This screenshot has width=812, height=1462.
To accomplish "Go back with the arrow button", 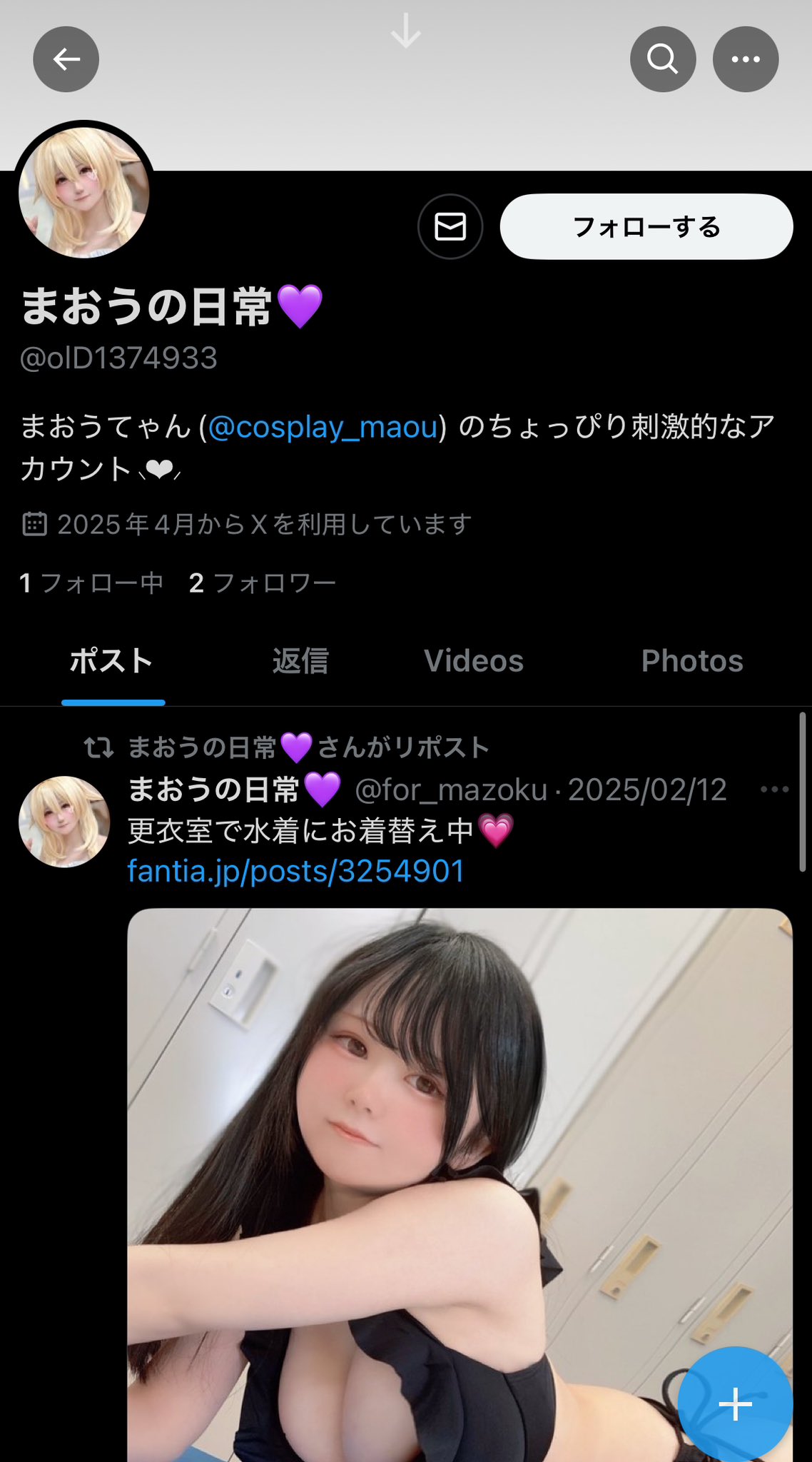I will tap(66, 59).
